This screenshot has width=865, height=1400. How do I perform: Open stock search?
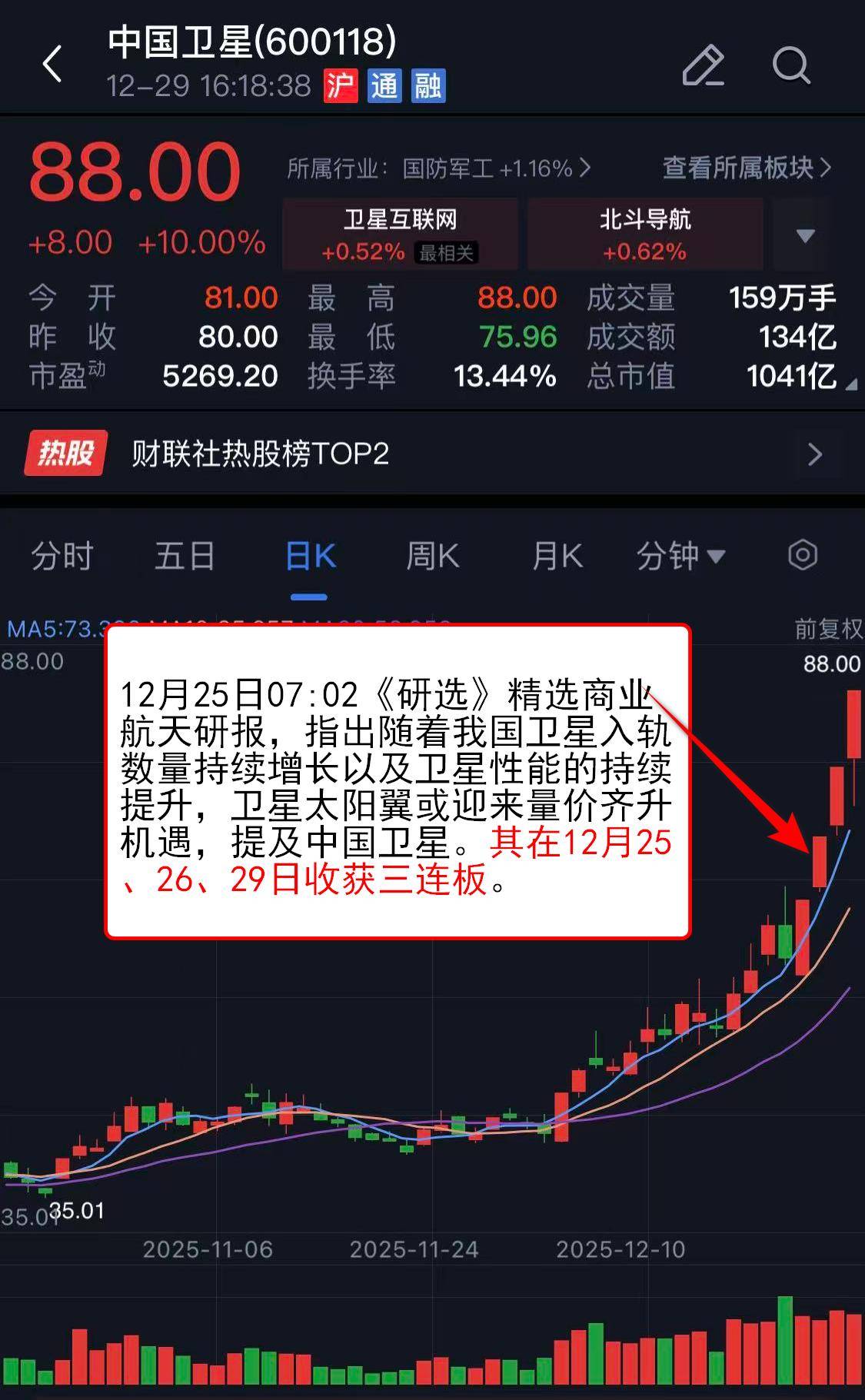(791, 65)
